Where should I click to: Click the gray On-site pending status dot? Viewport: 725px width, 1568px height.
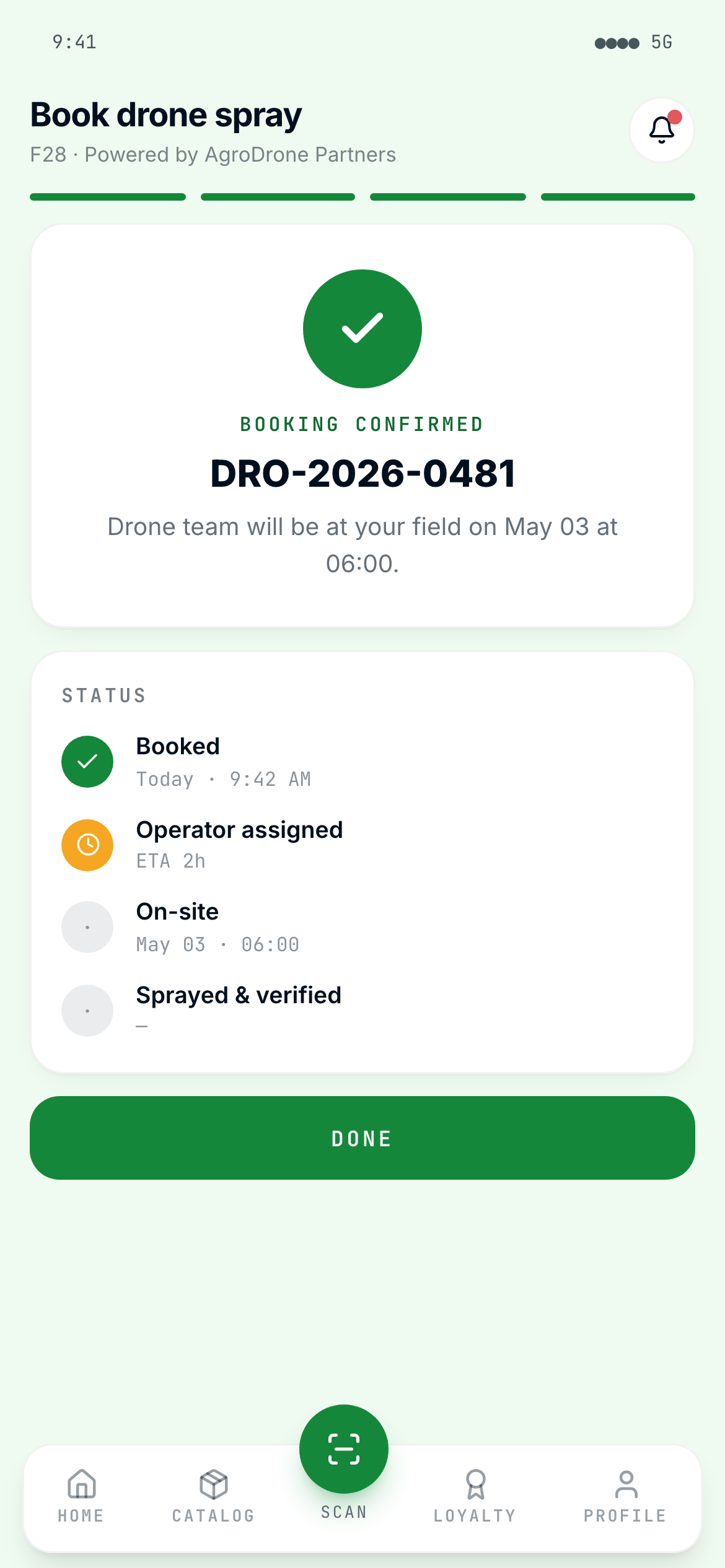87,926
